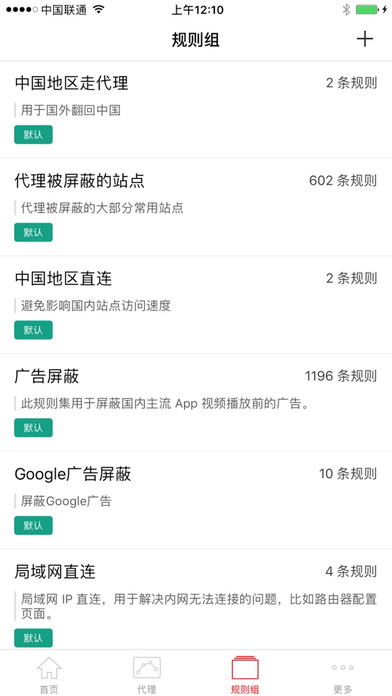Add a new rule group with plus icon
This screenshot has width=392, height=696.
[365, 40]
